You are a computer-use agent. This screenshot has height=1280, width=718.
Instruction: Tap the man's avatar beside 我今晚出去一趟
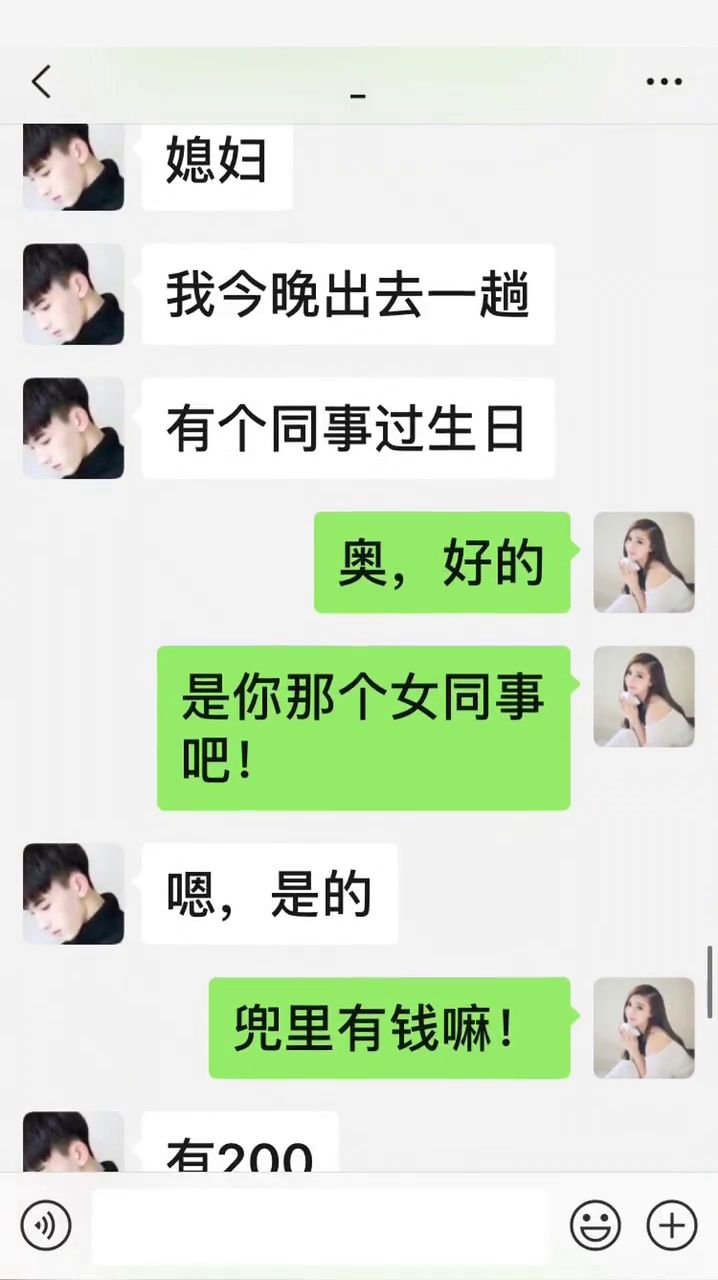click(74, 294)
